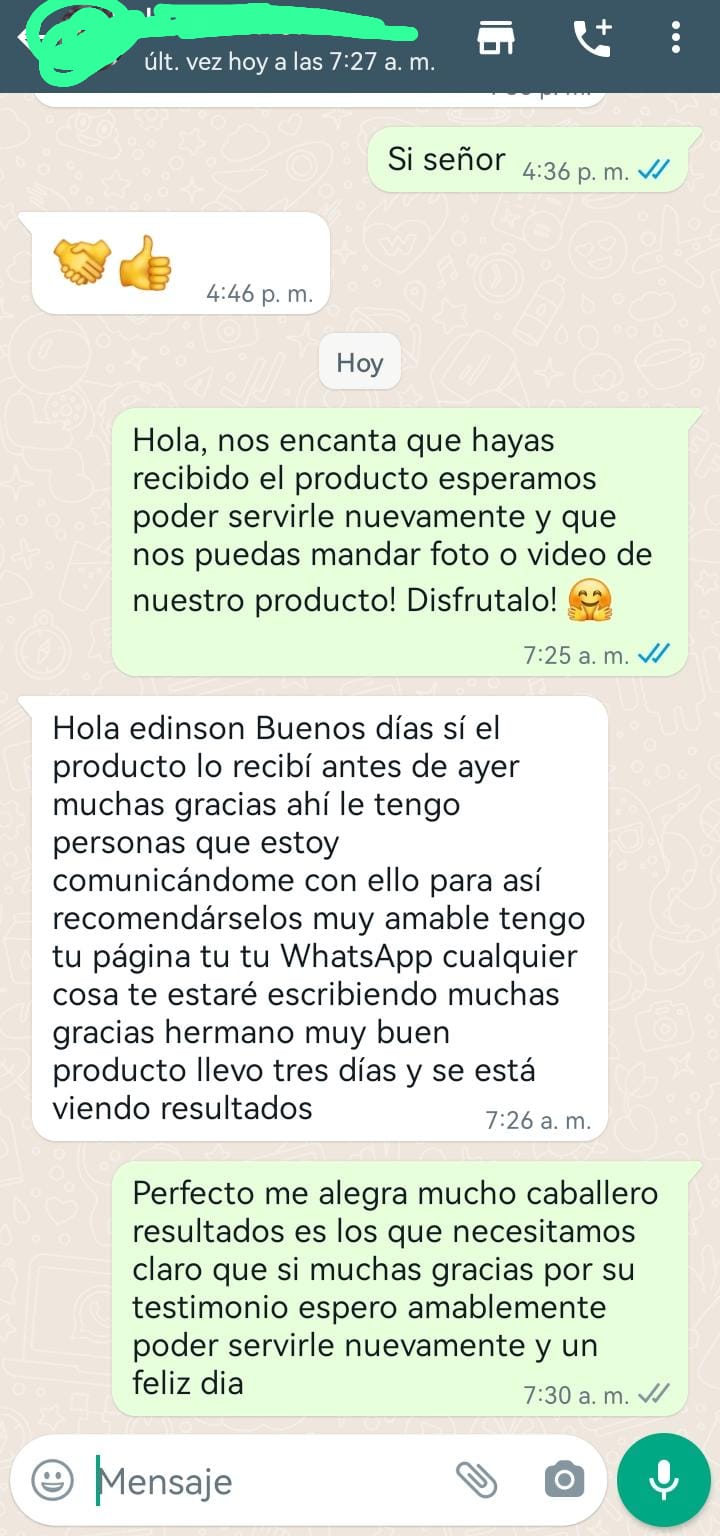Record a voice message with the microphone
The image size is (720, 1536).
pos(664,1480)
